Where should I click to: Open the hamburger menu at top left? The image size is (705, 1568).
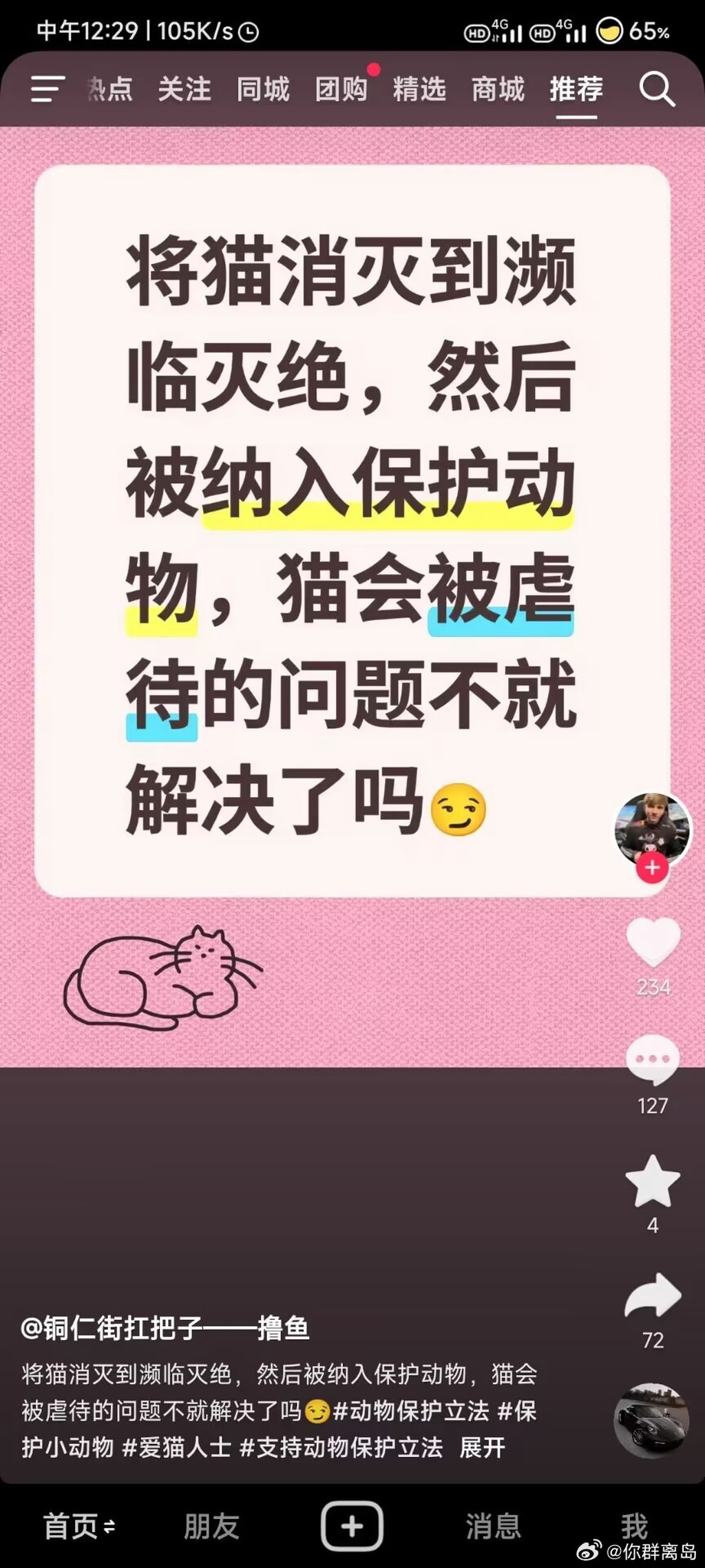[x=48, y=90]
